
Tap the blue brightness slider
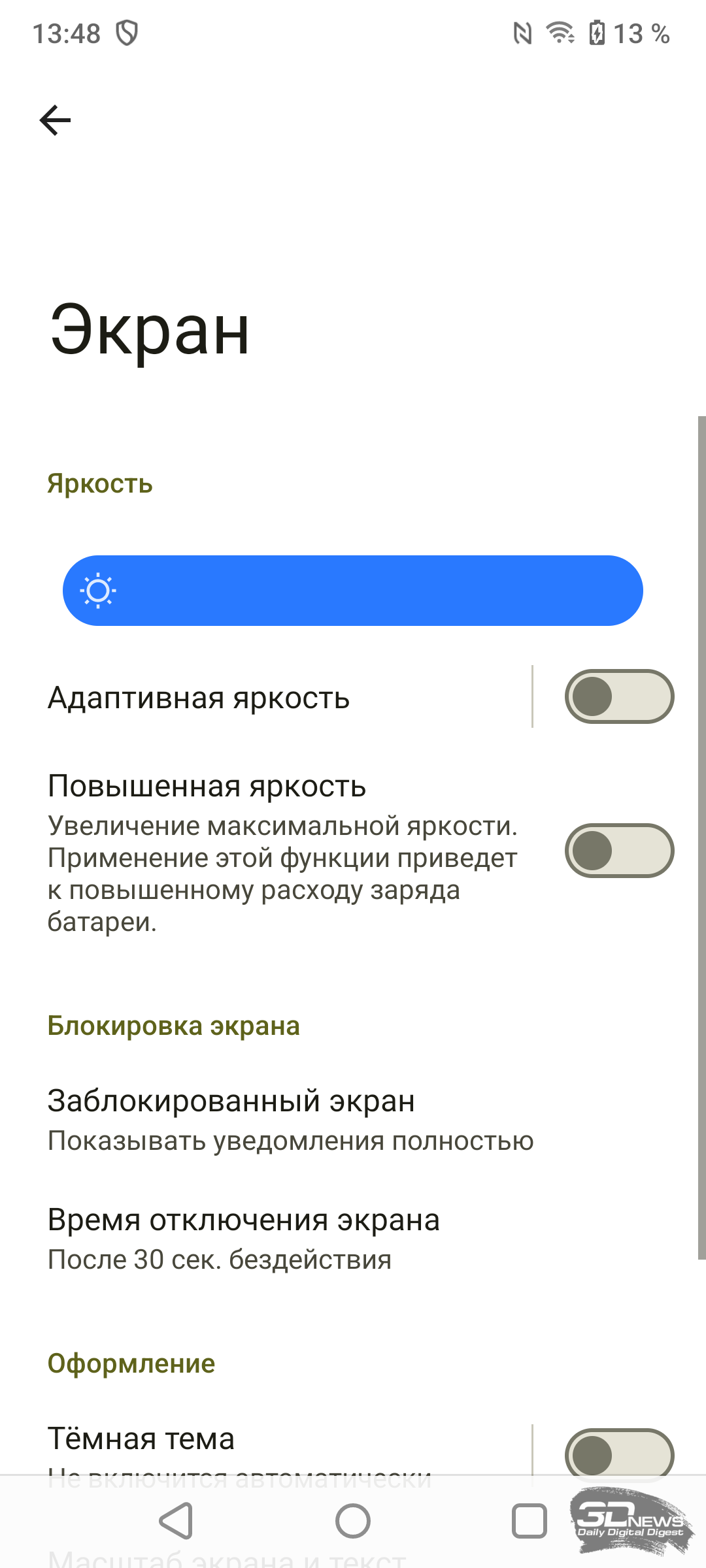coord(353,591)
